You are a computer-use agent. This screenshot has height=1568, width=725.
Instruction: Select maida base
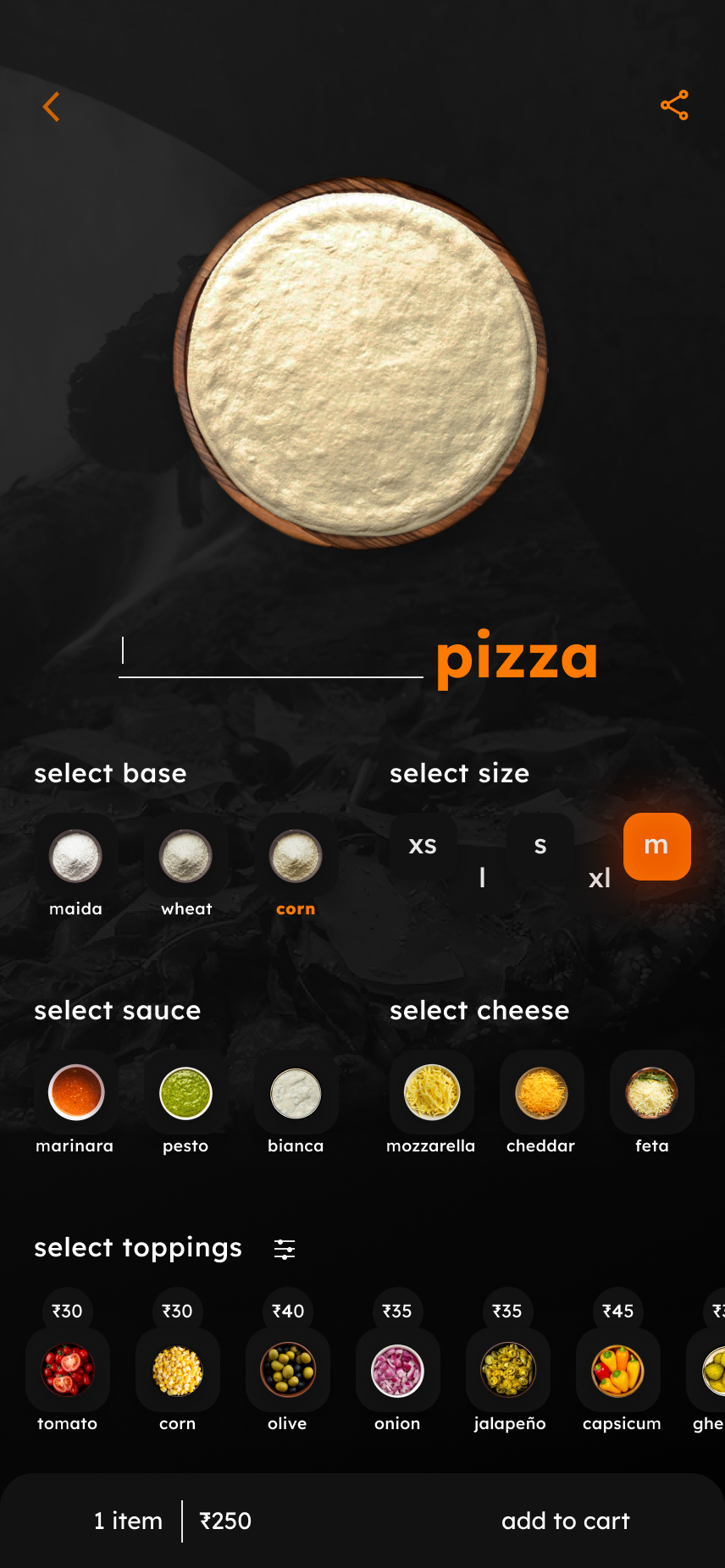(x=75, y=857)
